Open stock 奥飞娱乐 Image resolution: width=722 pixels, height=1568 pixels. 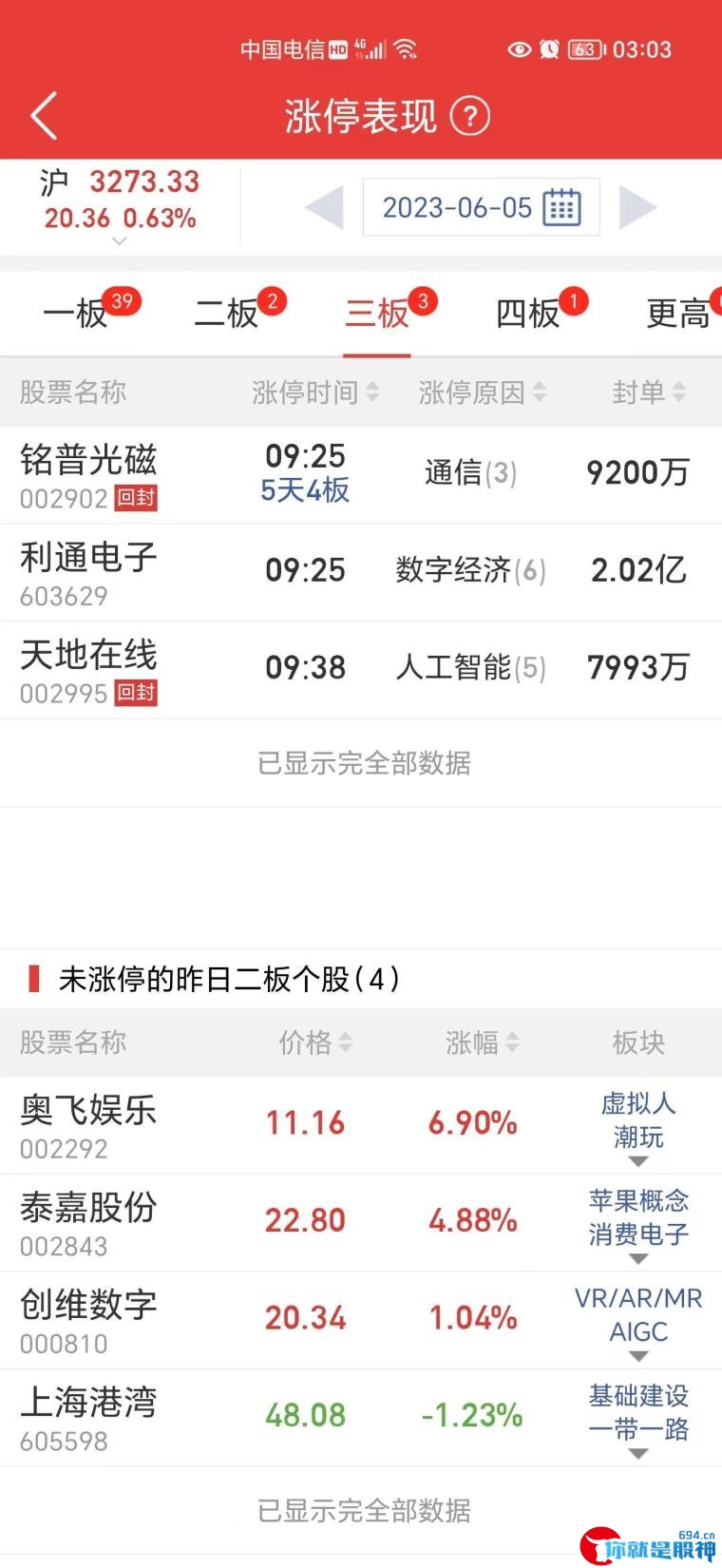(361, 1125)
